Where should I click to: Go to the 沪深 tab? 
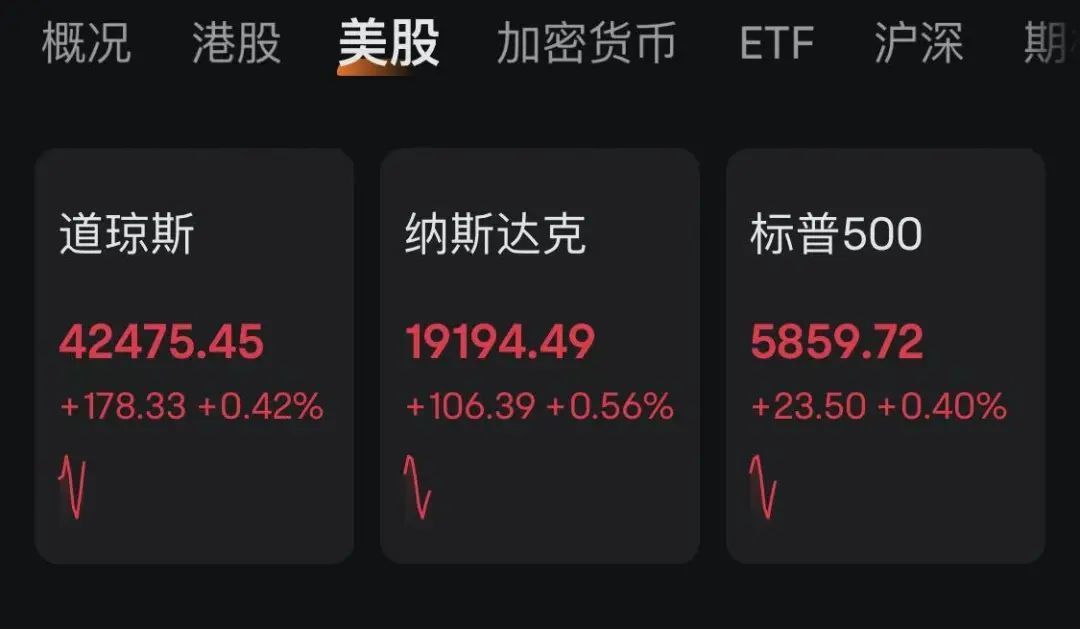click(x=918, y=45)
